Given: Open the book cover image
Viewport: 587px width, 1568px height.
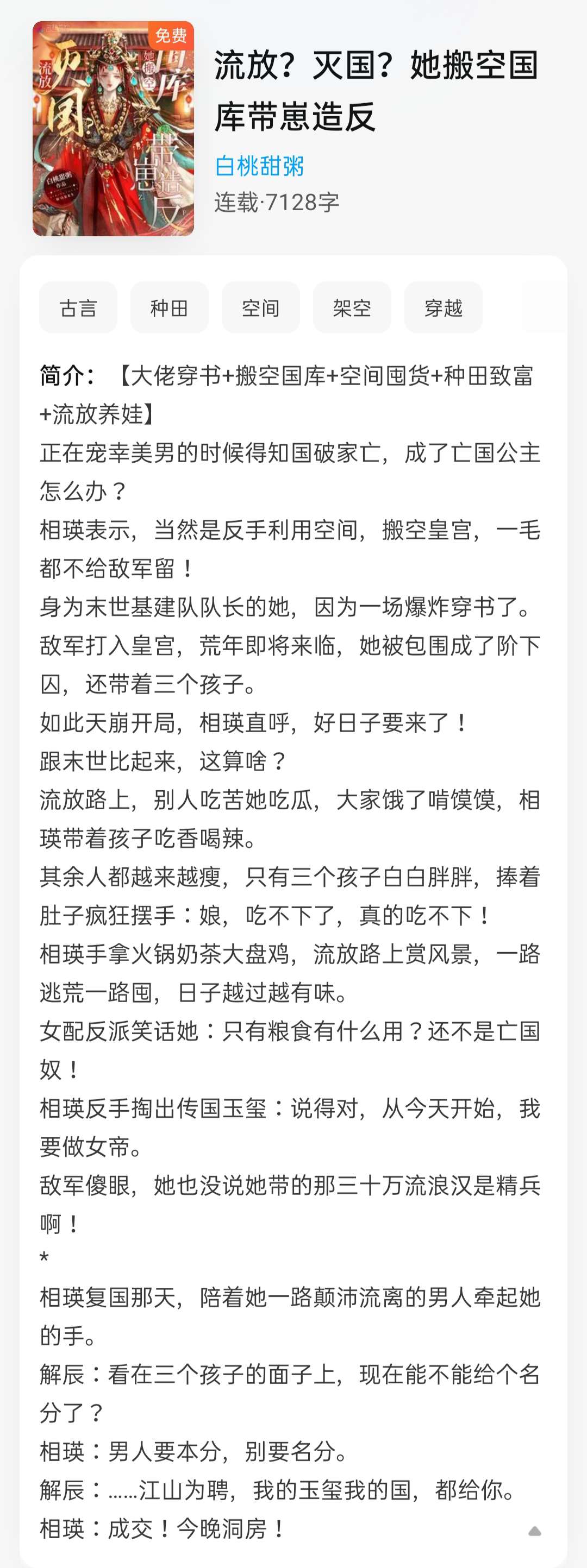Looking at the screenshot, I should (113, 128).
